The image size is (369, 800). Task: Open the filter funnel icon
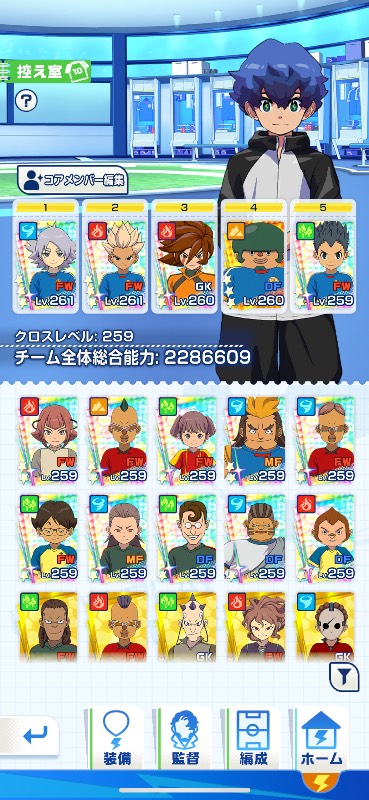pyautogui.click(x=344, y=677)
